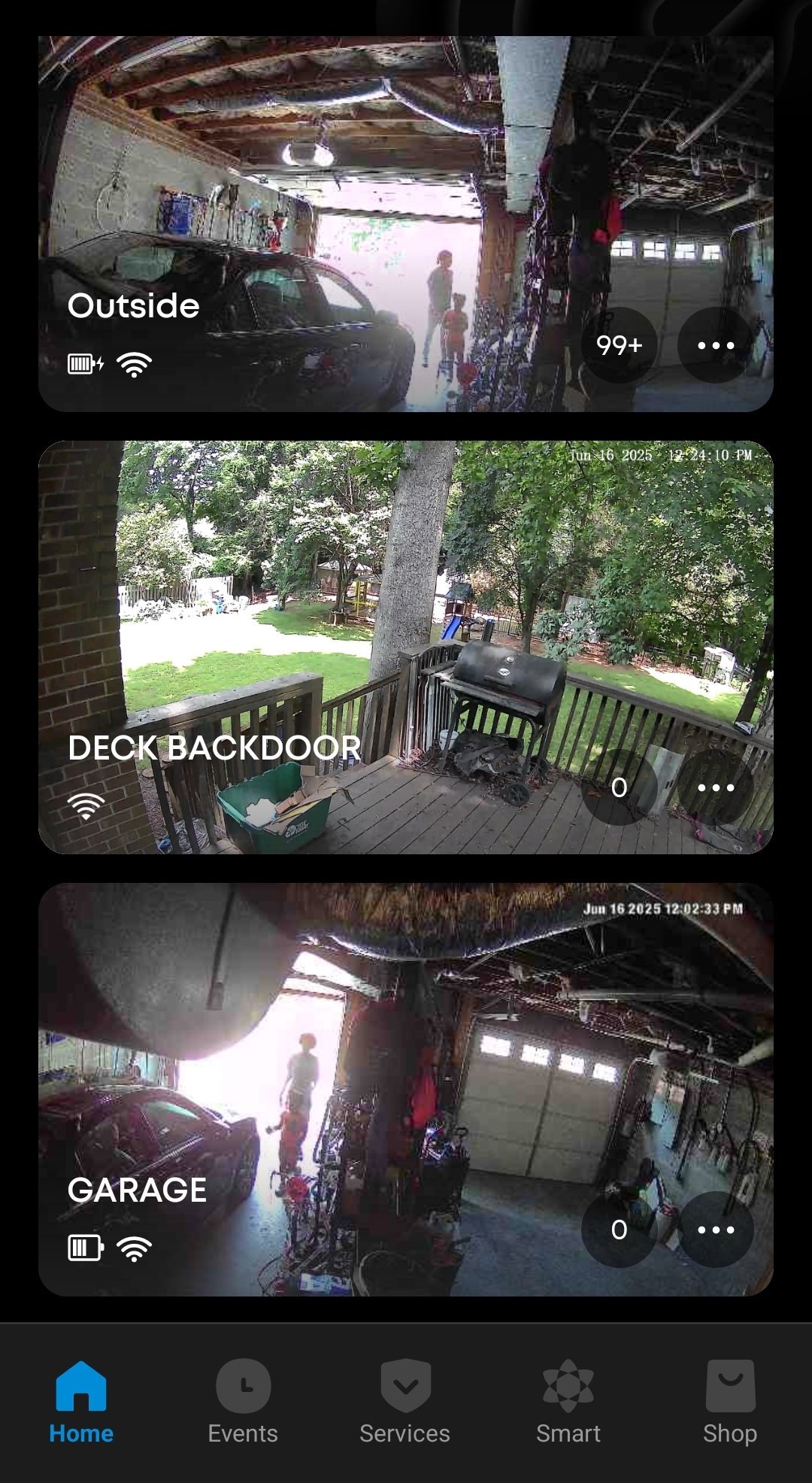
Task: View event count for DECK BACKDOOR camera
Action: [x=620, y=787]
